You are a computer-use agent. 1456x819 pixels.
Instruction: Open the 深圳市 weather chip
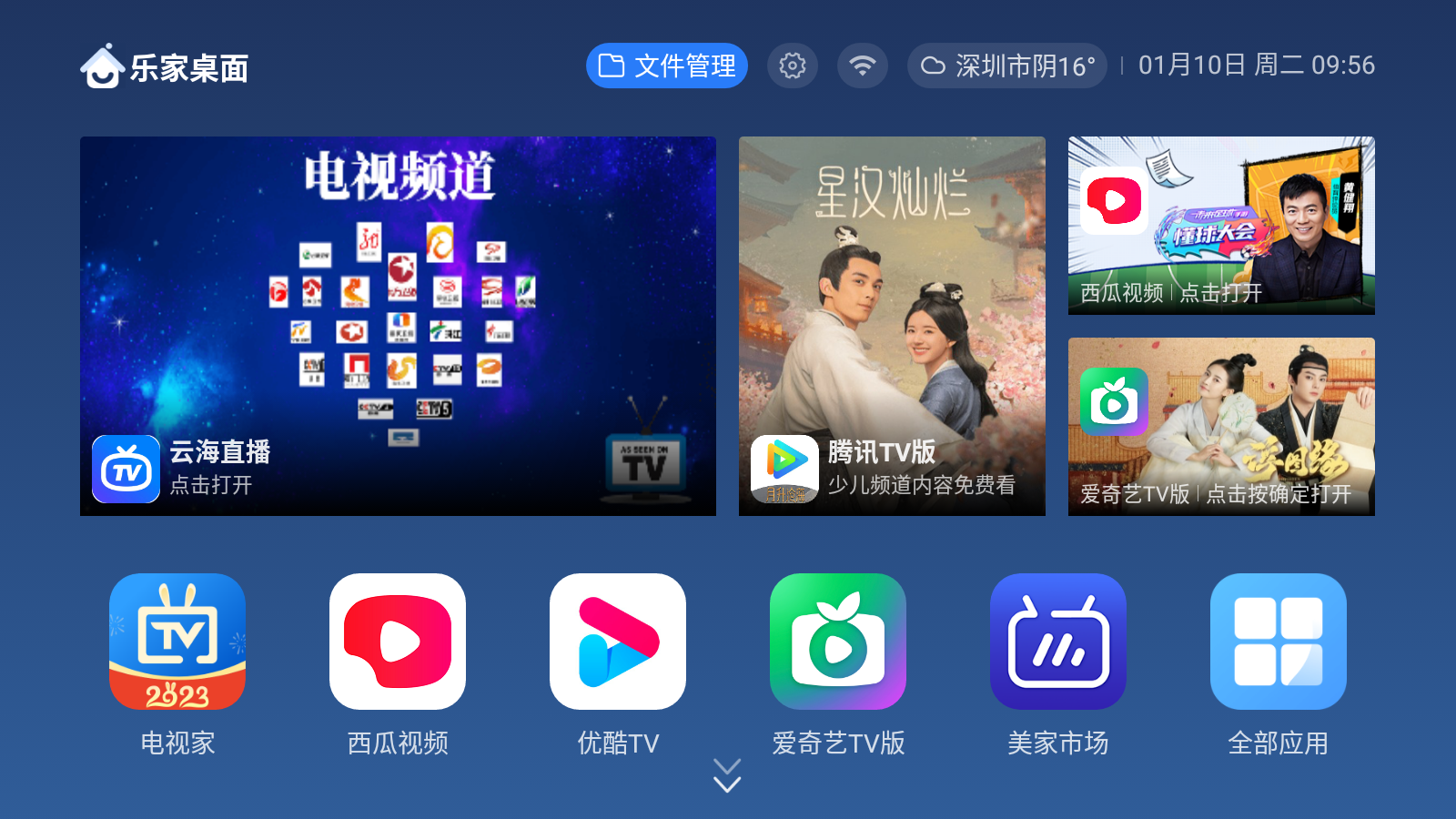[1006, 66]
